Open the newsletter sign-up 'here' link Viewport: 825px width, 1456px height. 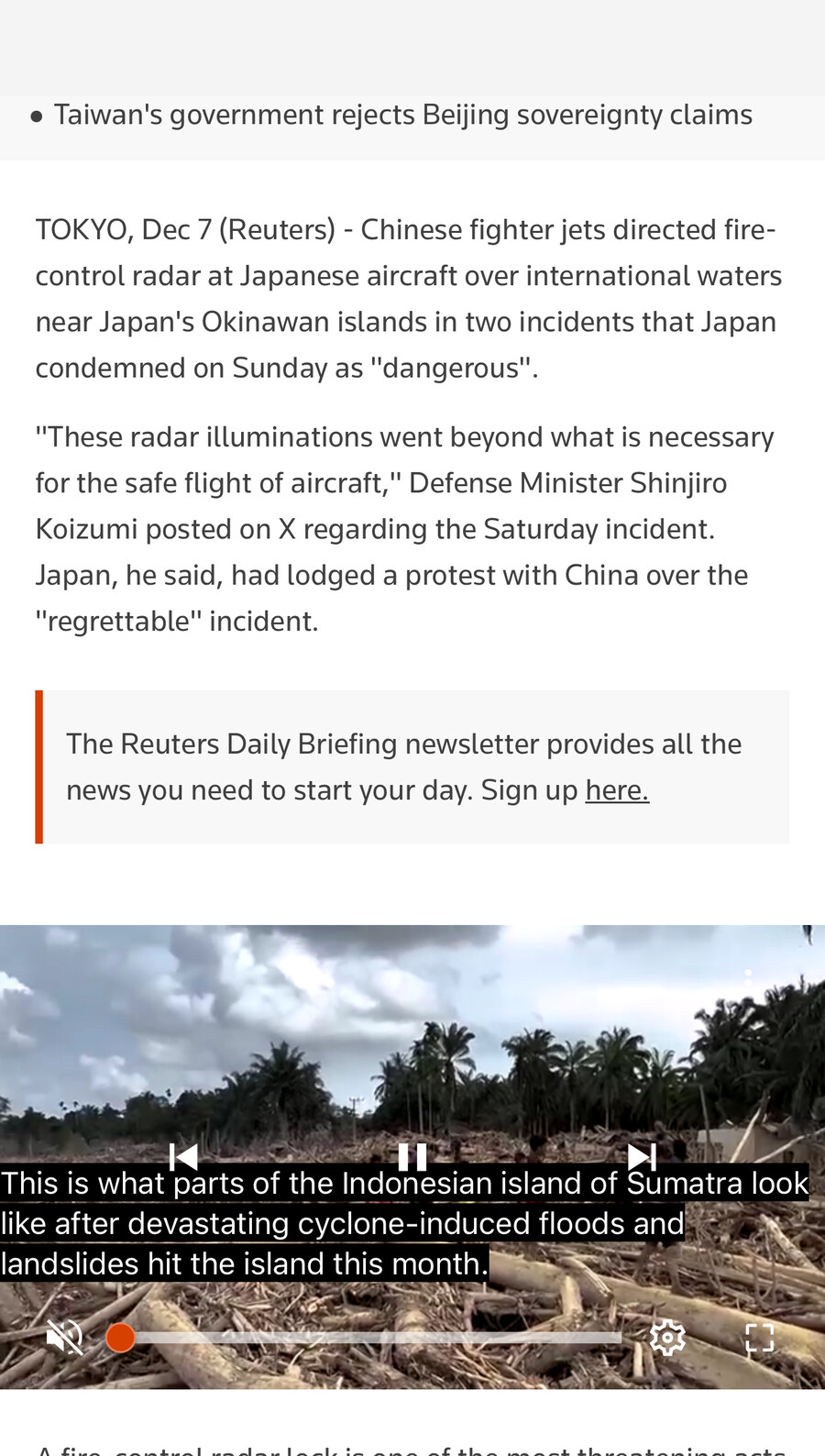click(x=617, y=790)
